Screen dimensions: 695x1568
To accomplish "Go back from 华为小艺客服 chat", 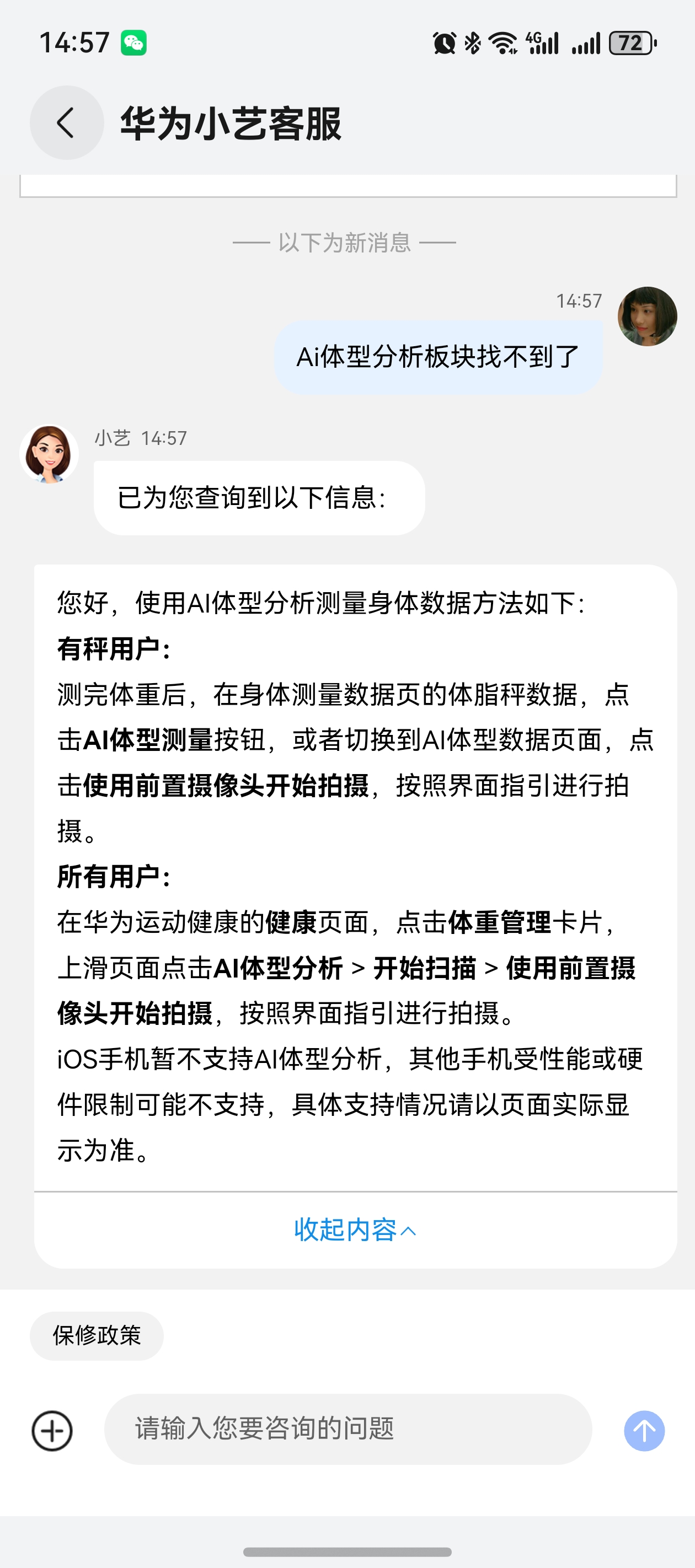I will [66, 123].
